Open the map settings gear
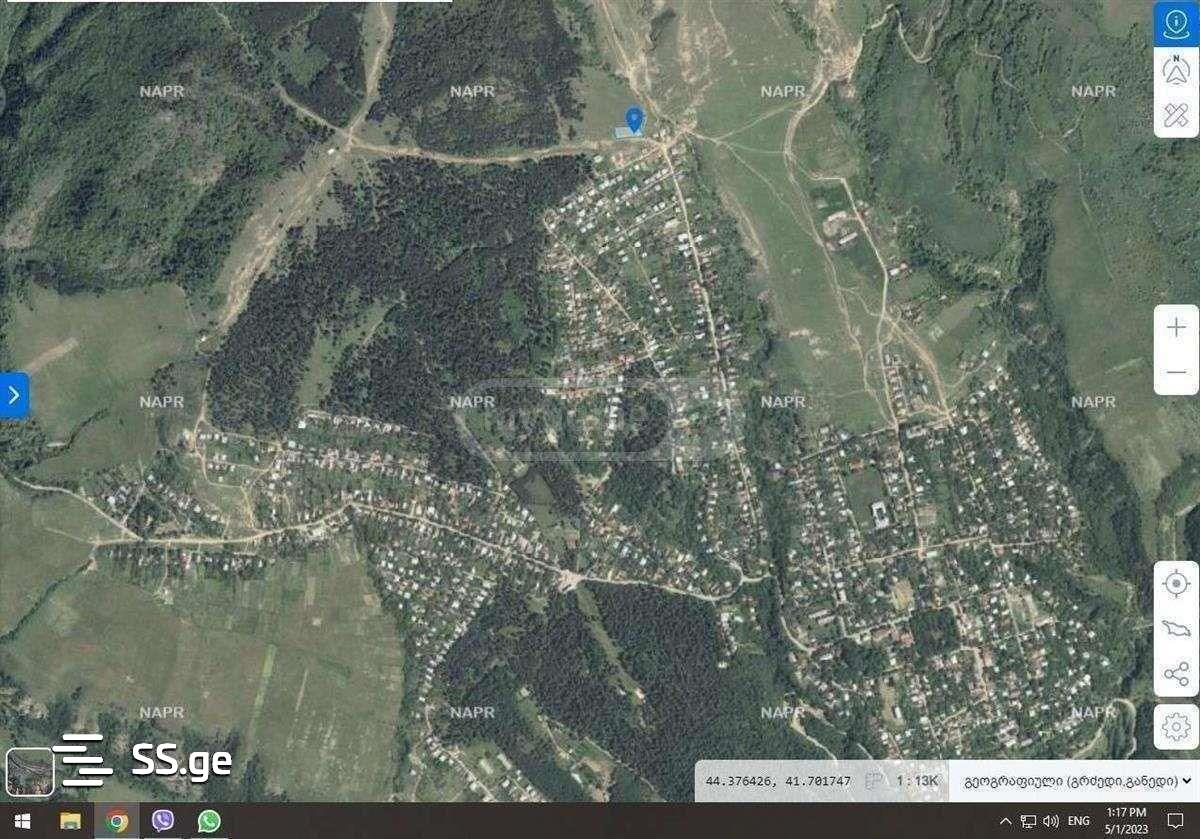1200x839 pixels. coord(1176,727)
